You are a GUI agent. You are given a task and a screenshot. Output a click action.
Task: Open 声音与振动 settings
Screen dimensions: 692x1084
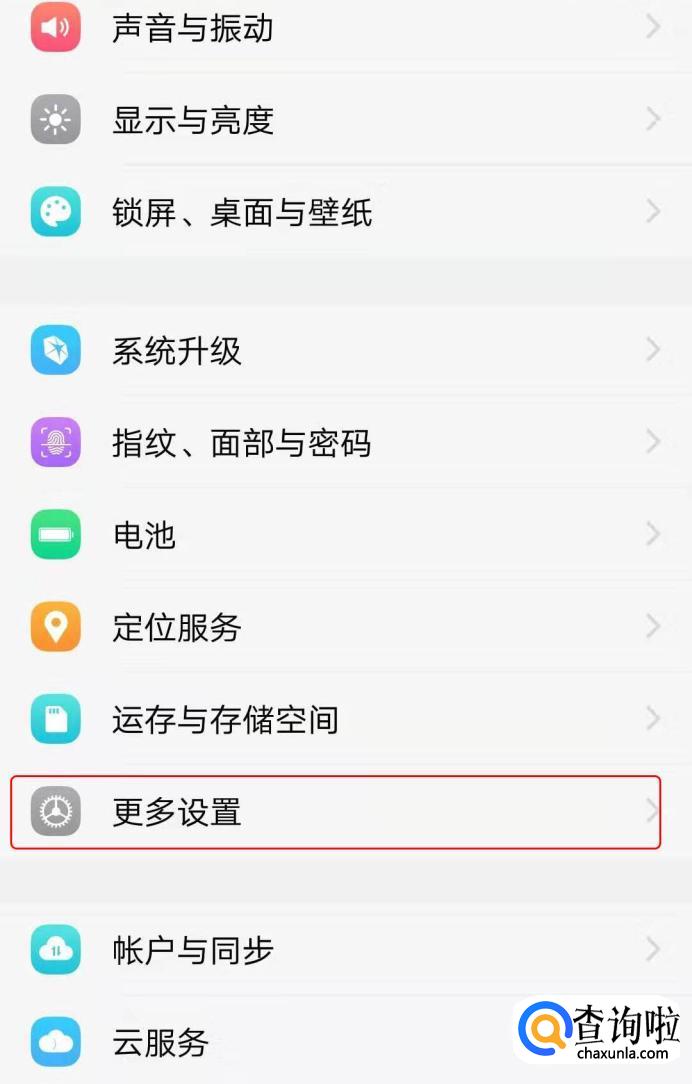346,28
